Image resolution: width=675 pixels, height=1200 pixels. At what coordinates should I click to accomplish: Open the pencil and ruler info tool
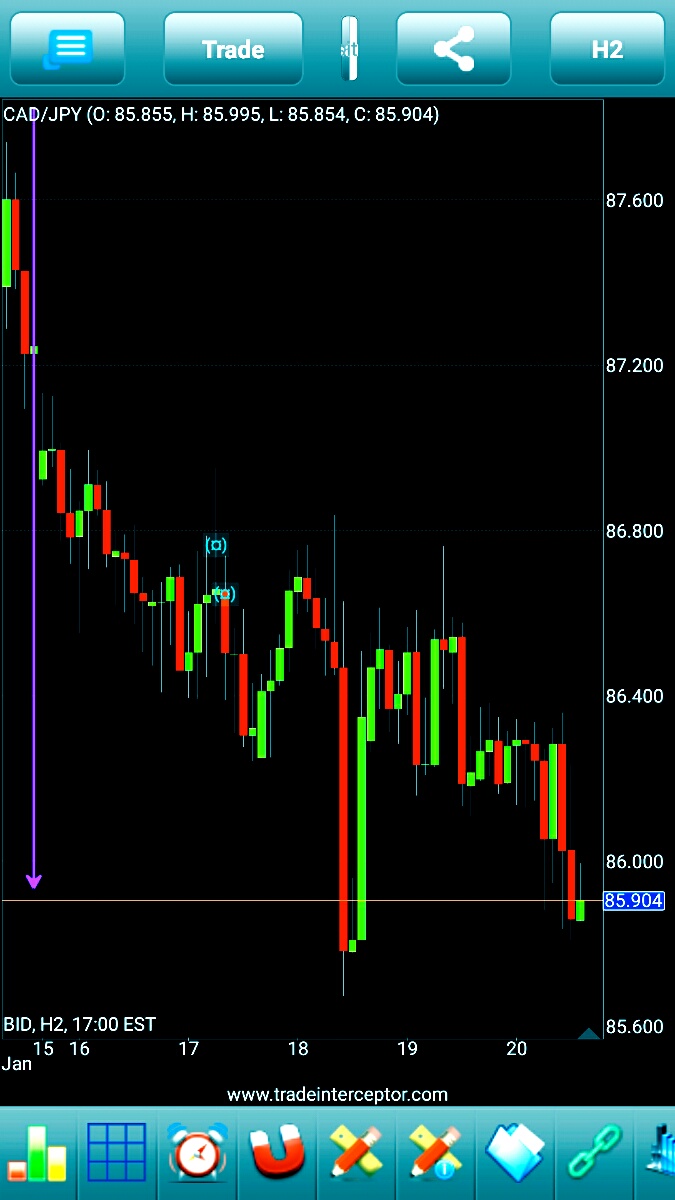tap(436, 1154)
